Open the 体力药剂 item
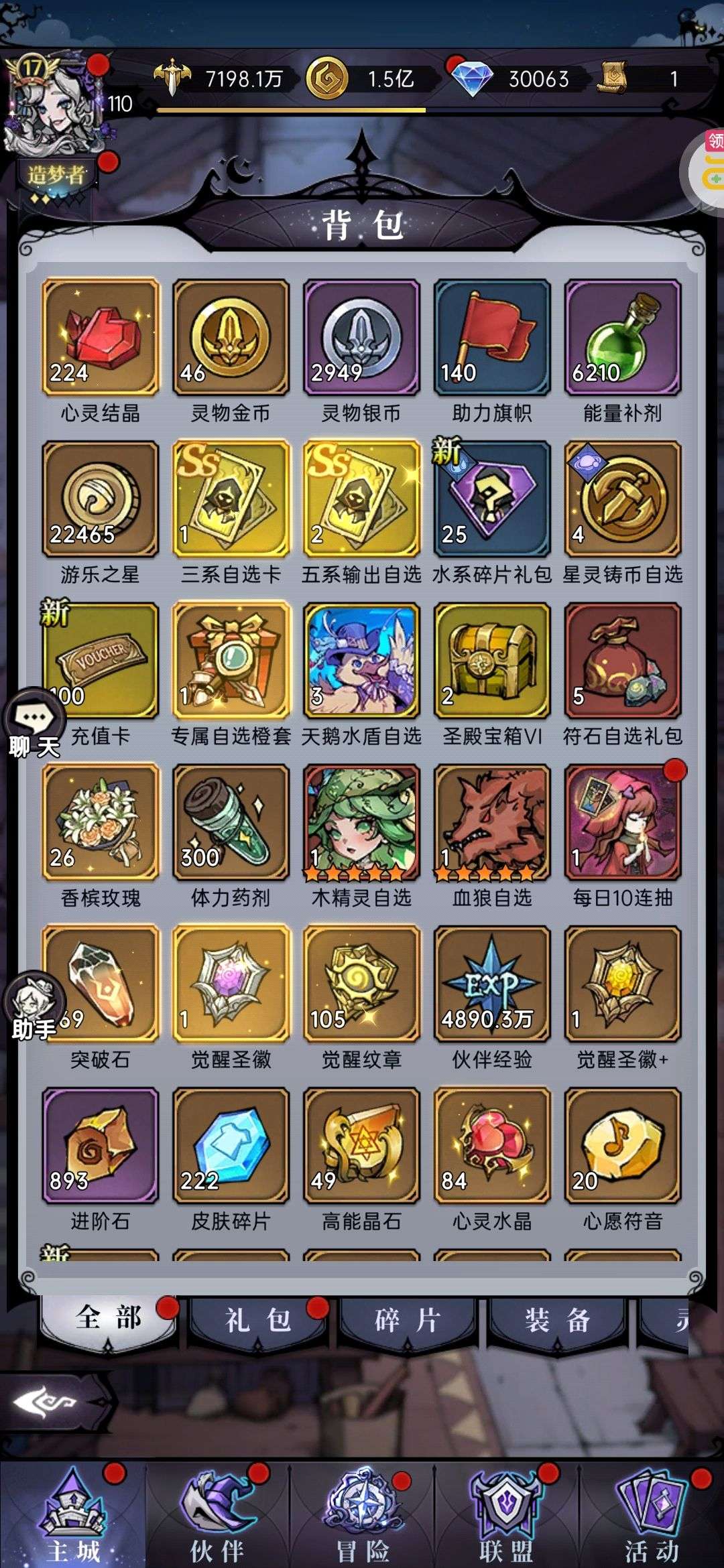The width and height of the screenshot is (724, 1568). (231, 822)
